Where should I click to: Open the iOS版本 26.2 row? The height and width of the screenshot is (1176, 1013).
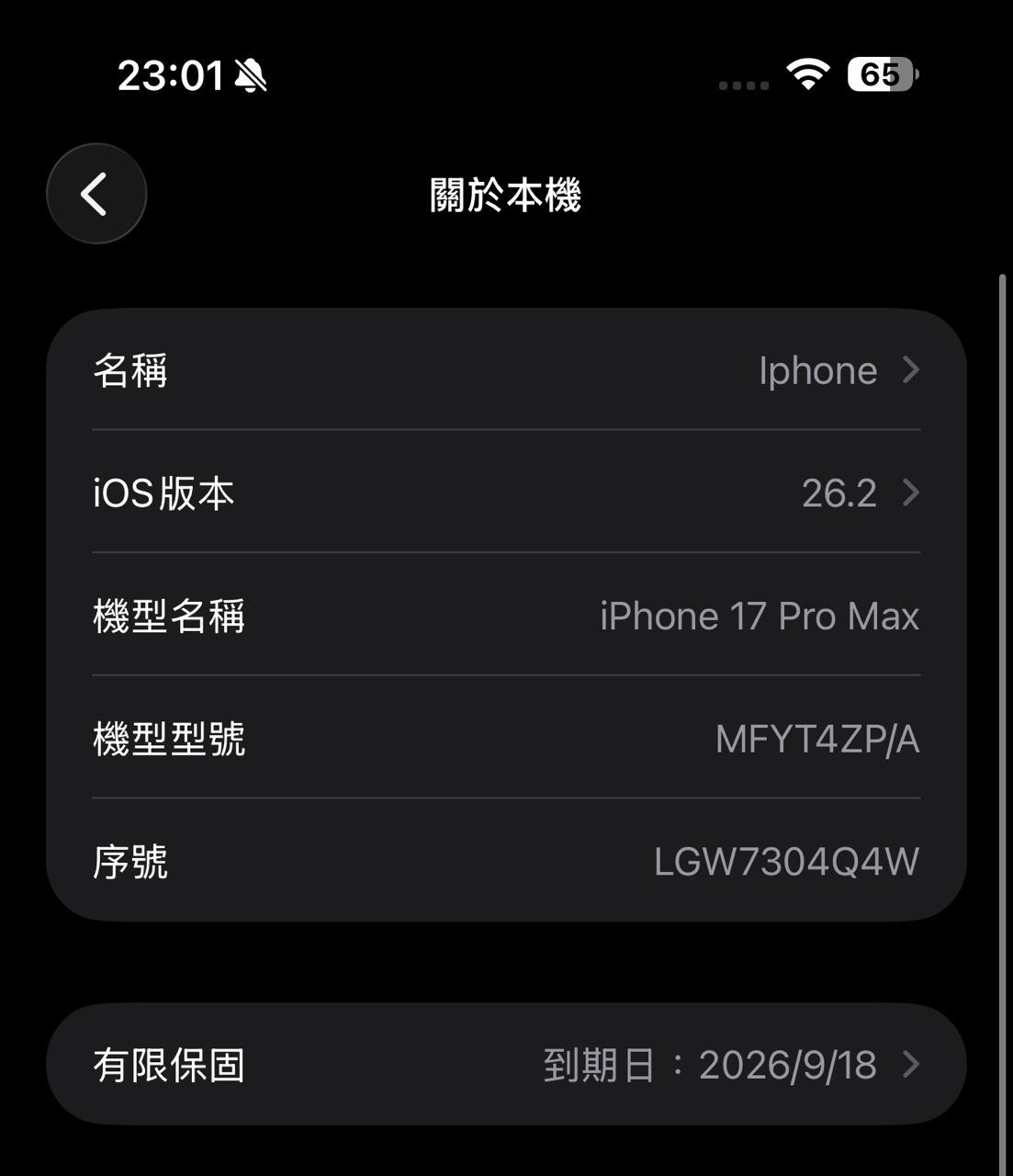click(x=506, y=493)
